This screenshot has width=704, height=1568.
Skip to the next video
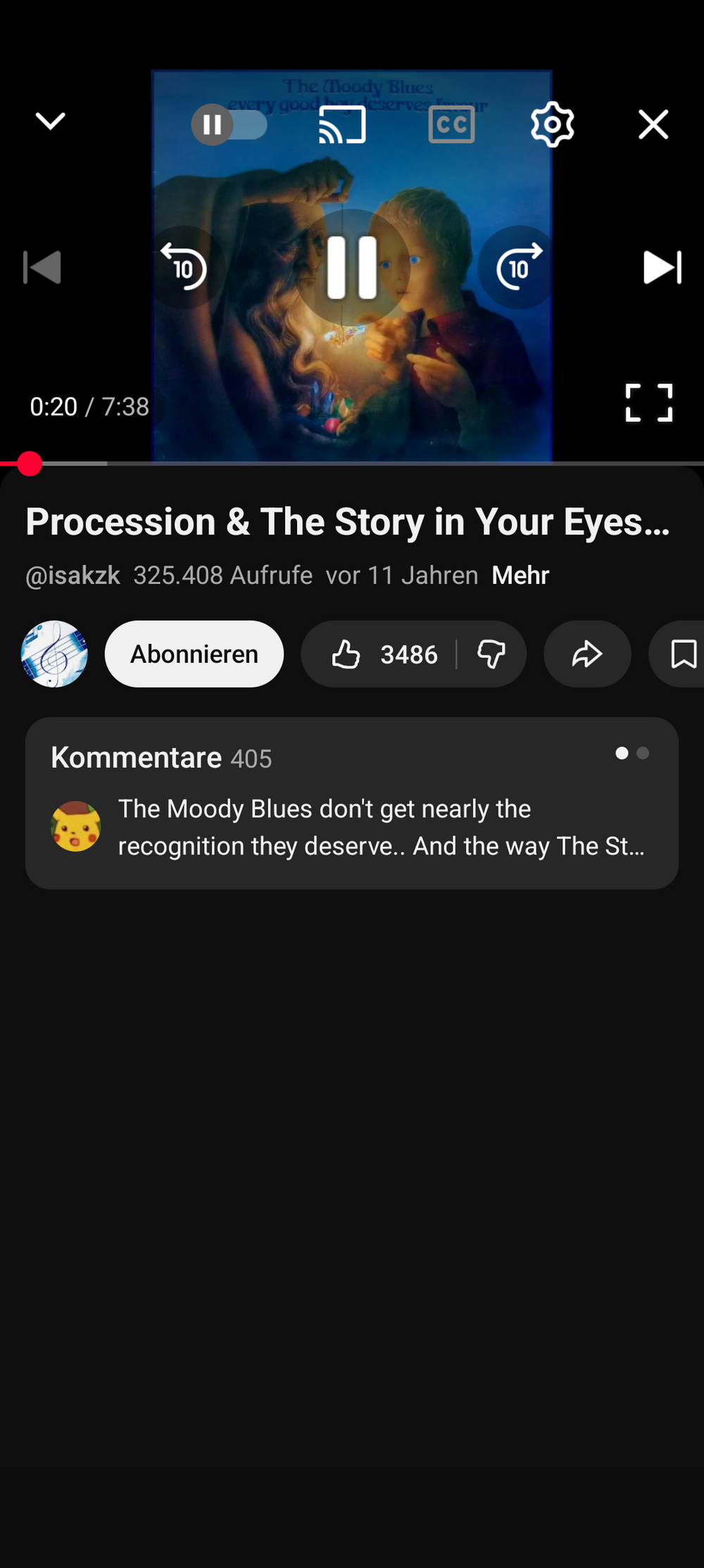click(x=662, y=268)
